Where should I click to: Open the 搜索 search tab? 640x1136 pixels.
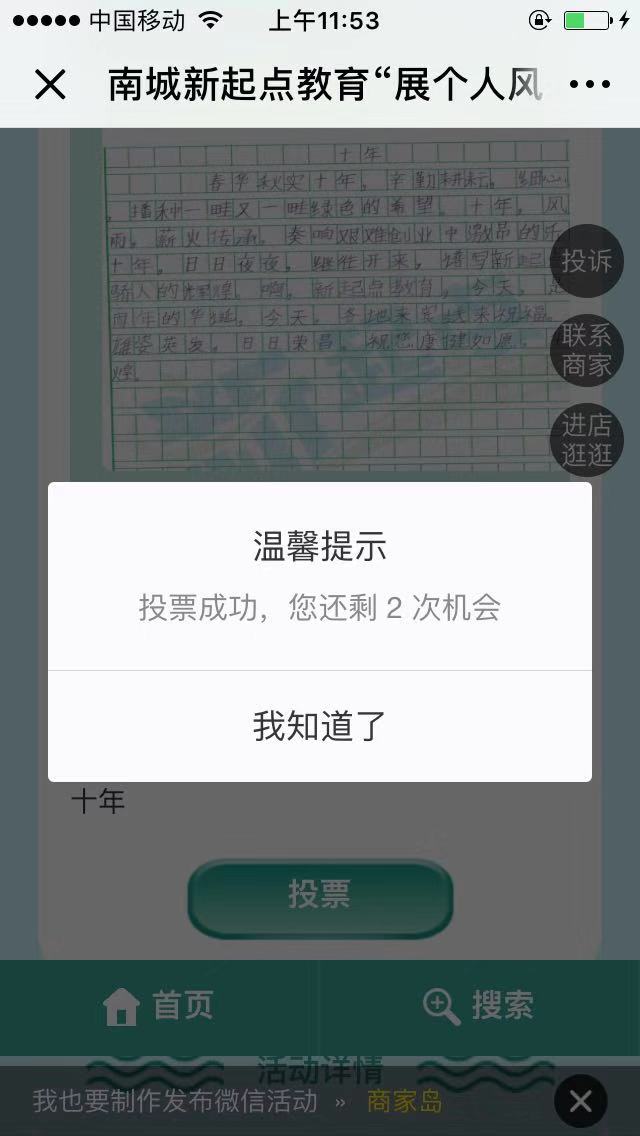pyautogui.click(x=478, y=1006)
